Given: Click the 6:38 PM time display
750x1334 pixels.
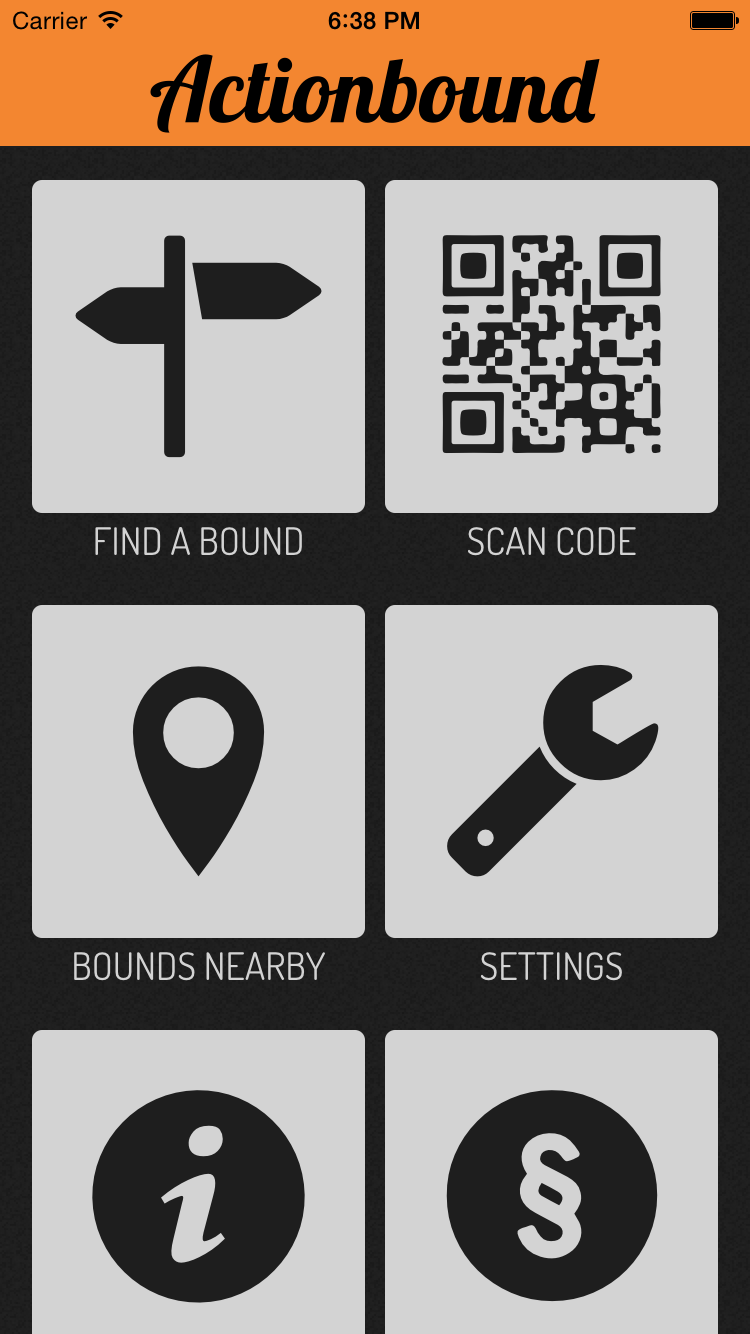Looking at the screenshot, I should click(375, 19).
